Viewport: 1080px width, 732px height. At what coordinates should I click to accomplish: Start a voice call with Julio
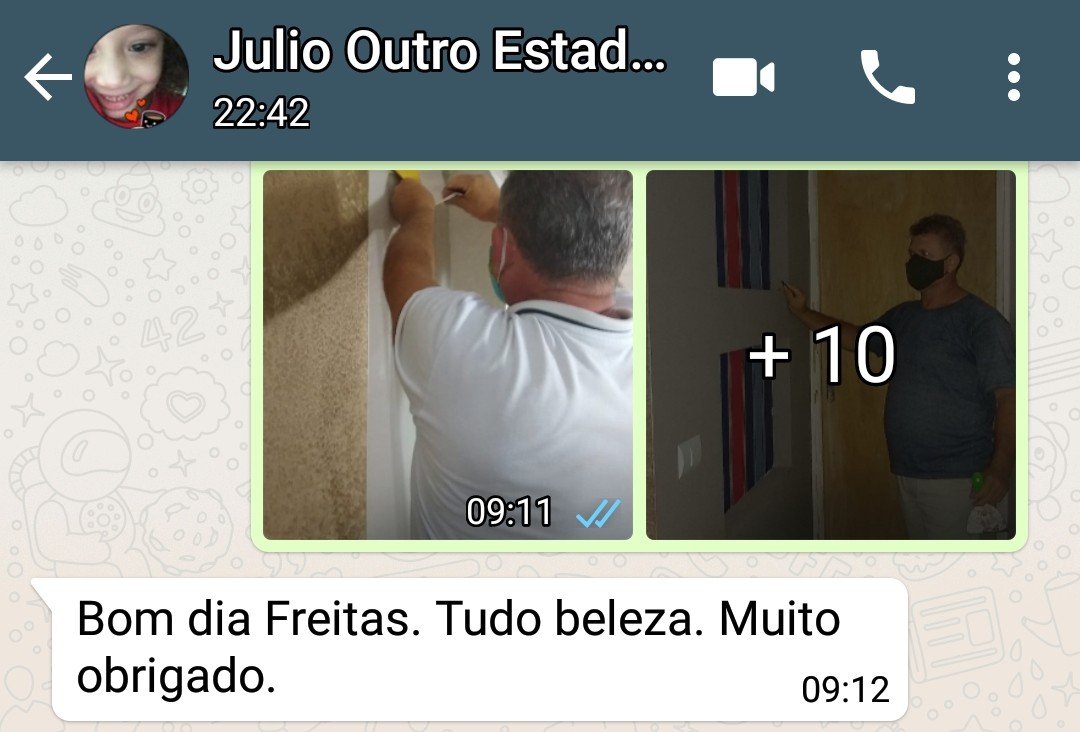887,78
